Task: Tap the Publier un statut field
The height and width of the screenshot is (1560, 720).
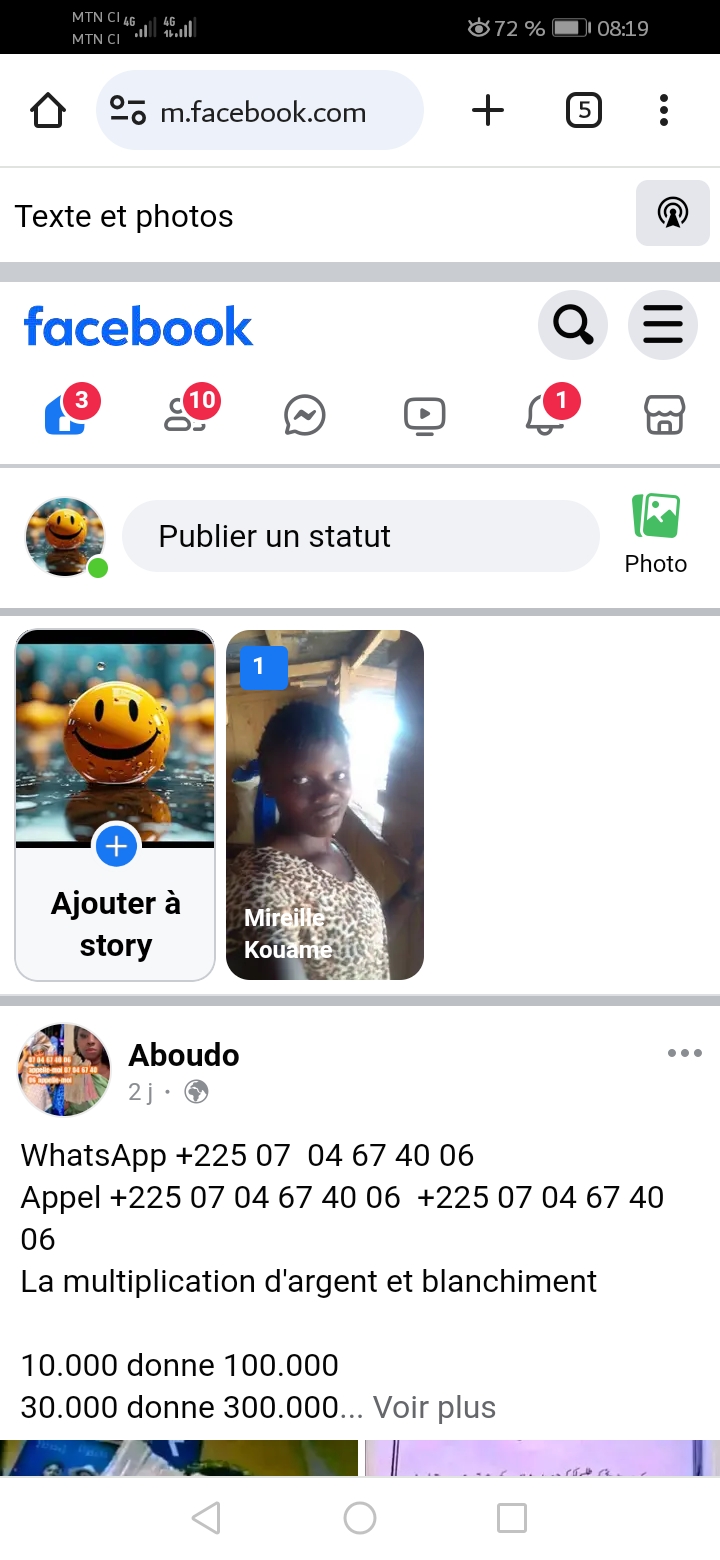Action: click(360, 536)
